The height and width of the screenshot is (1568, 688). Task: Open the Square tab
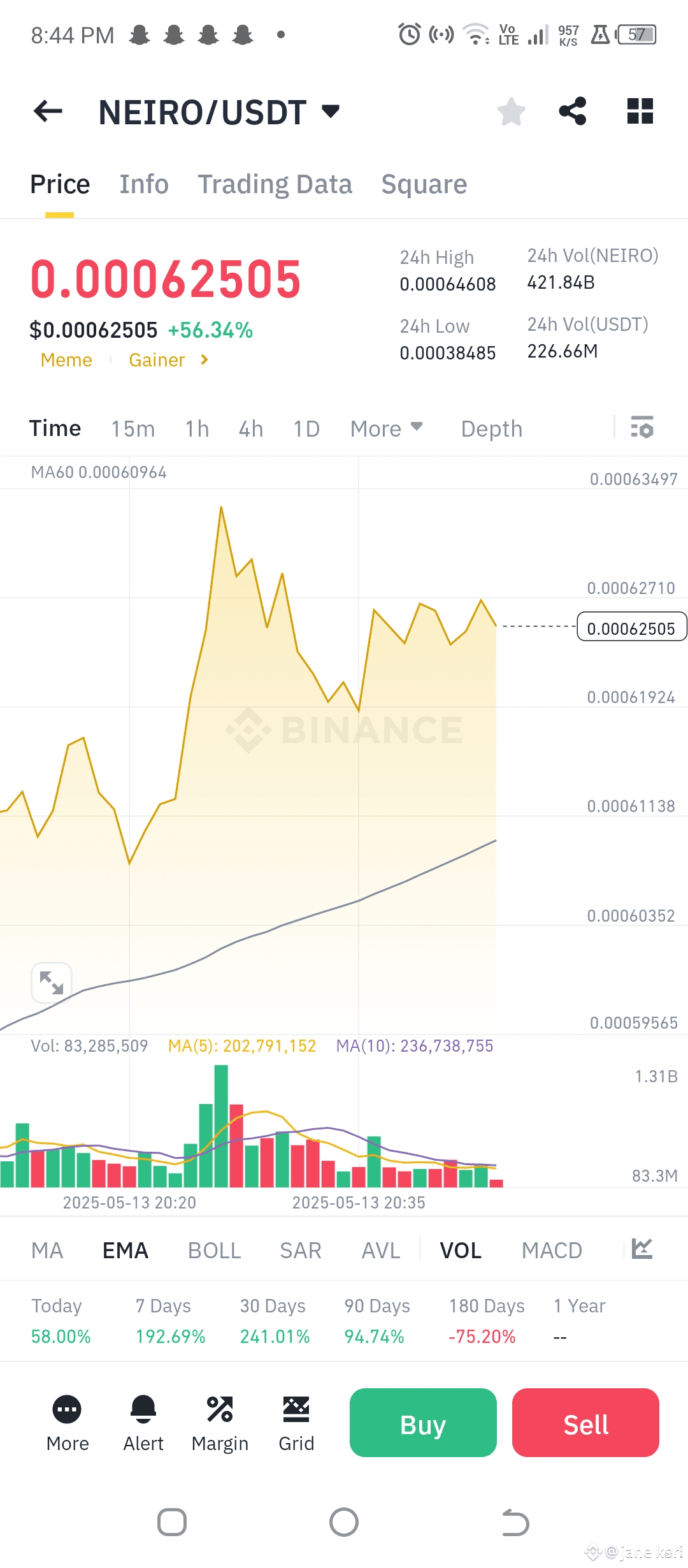coord(424,184)
